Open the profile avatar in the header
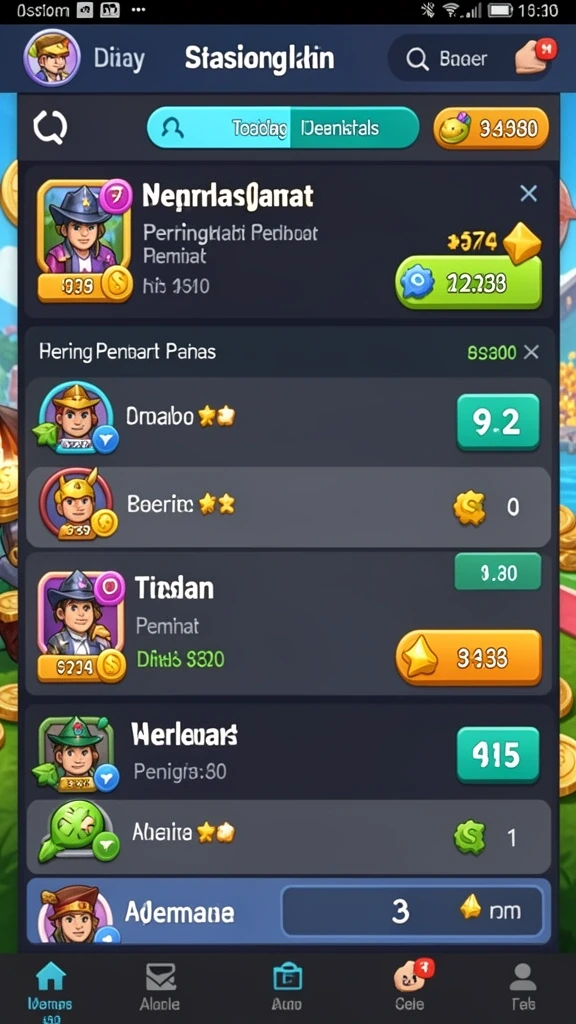576x1024 pixels. click(52, 58)
